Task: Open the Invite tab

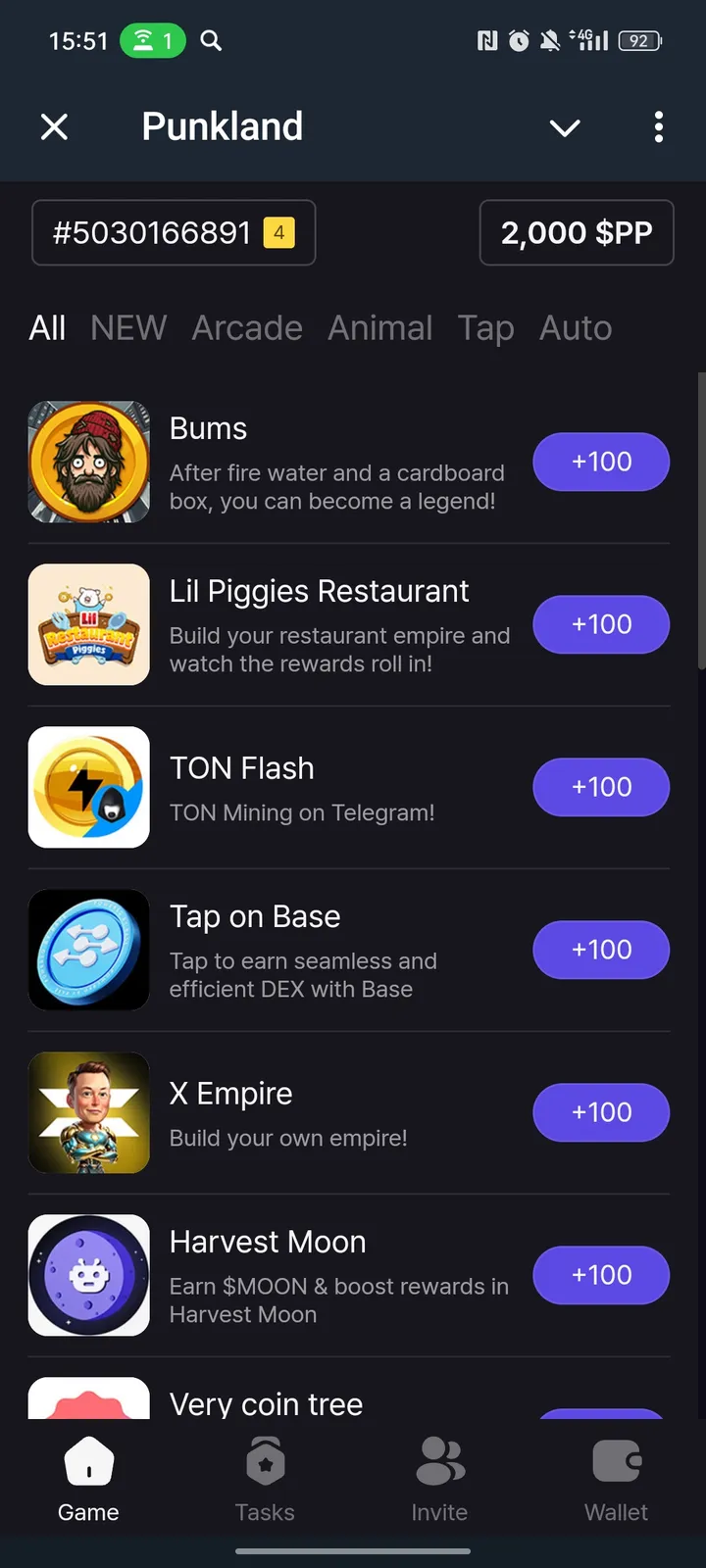Action: tap(439, 1480)
